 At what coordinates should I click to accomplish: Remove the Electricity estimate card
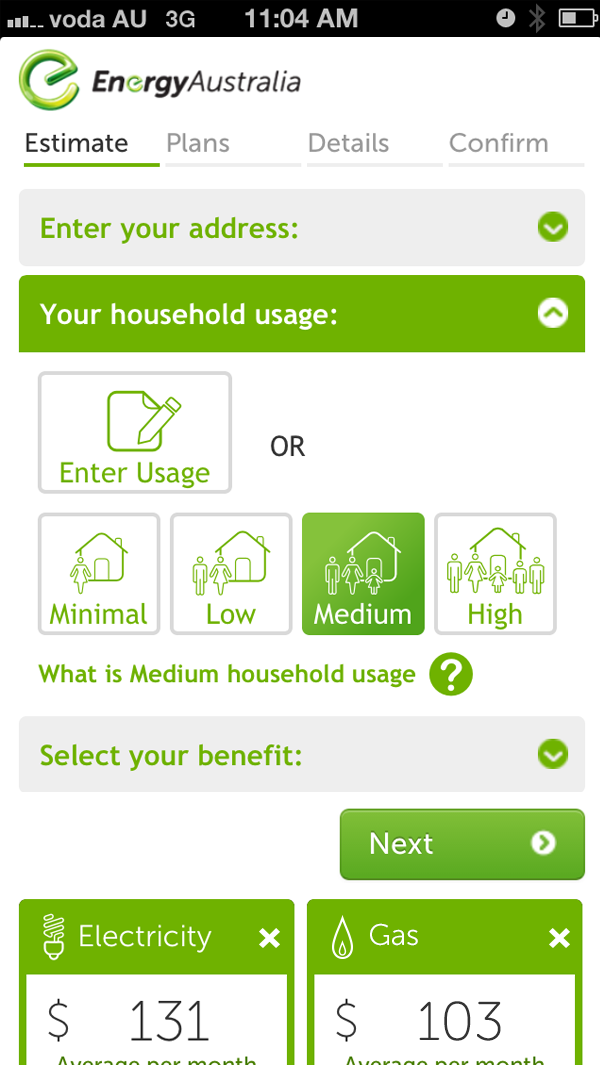click(x=270, y=939)
